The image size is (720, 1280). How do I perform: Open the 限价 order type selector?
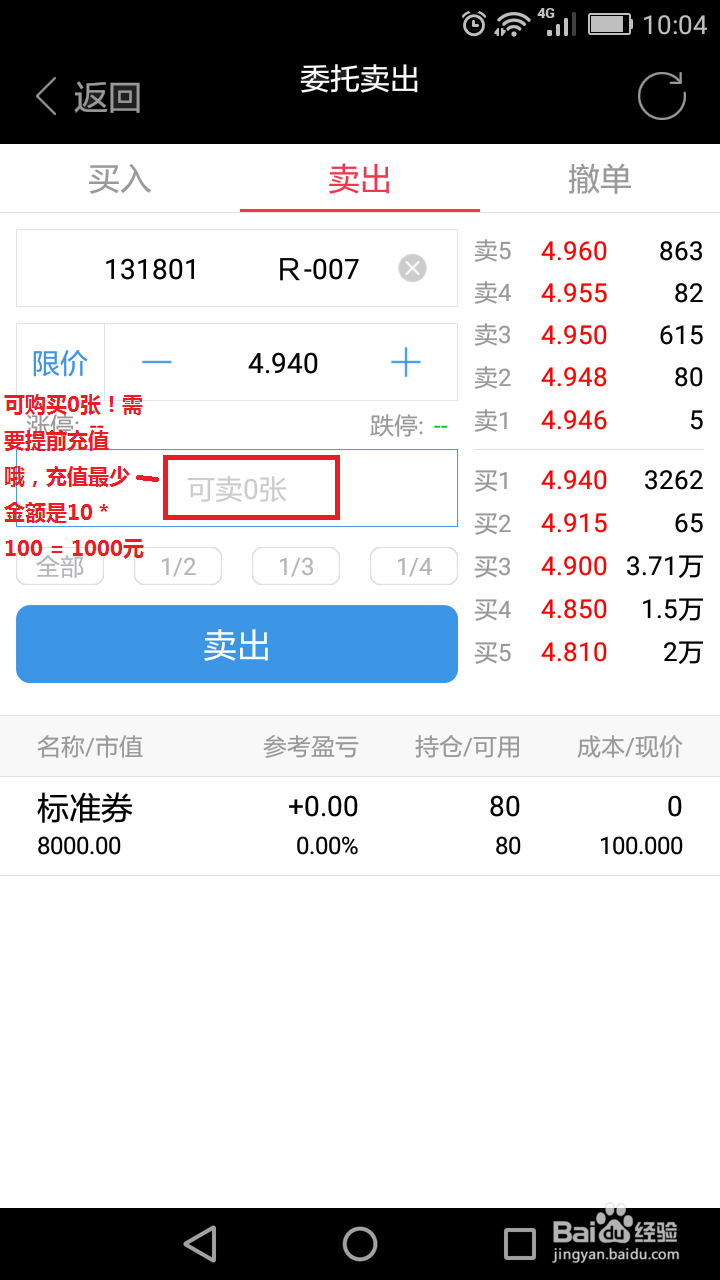click(x=57, y=362)
